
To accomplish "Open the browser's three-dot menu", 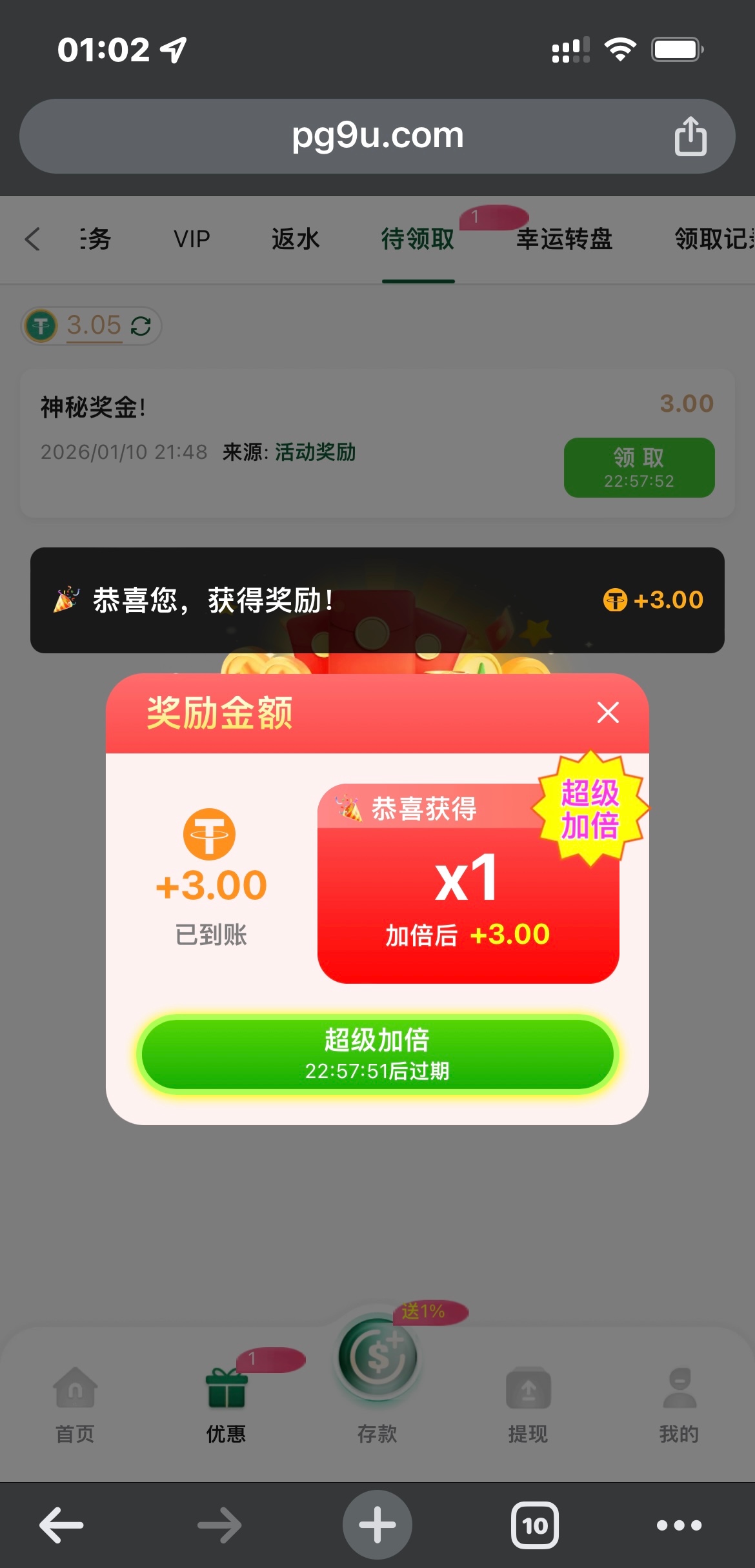I will [x=679, y=1525].
